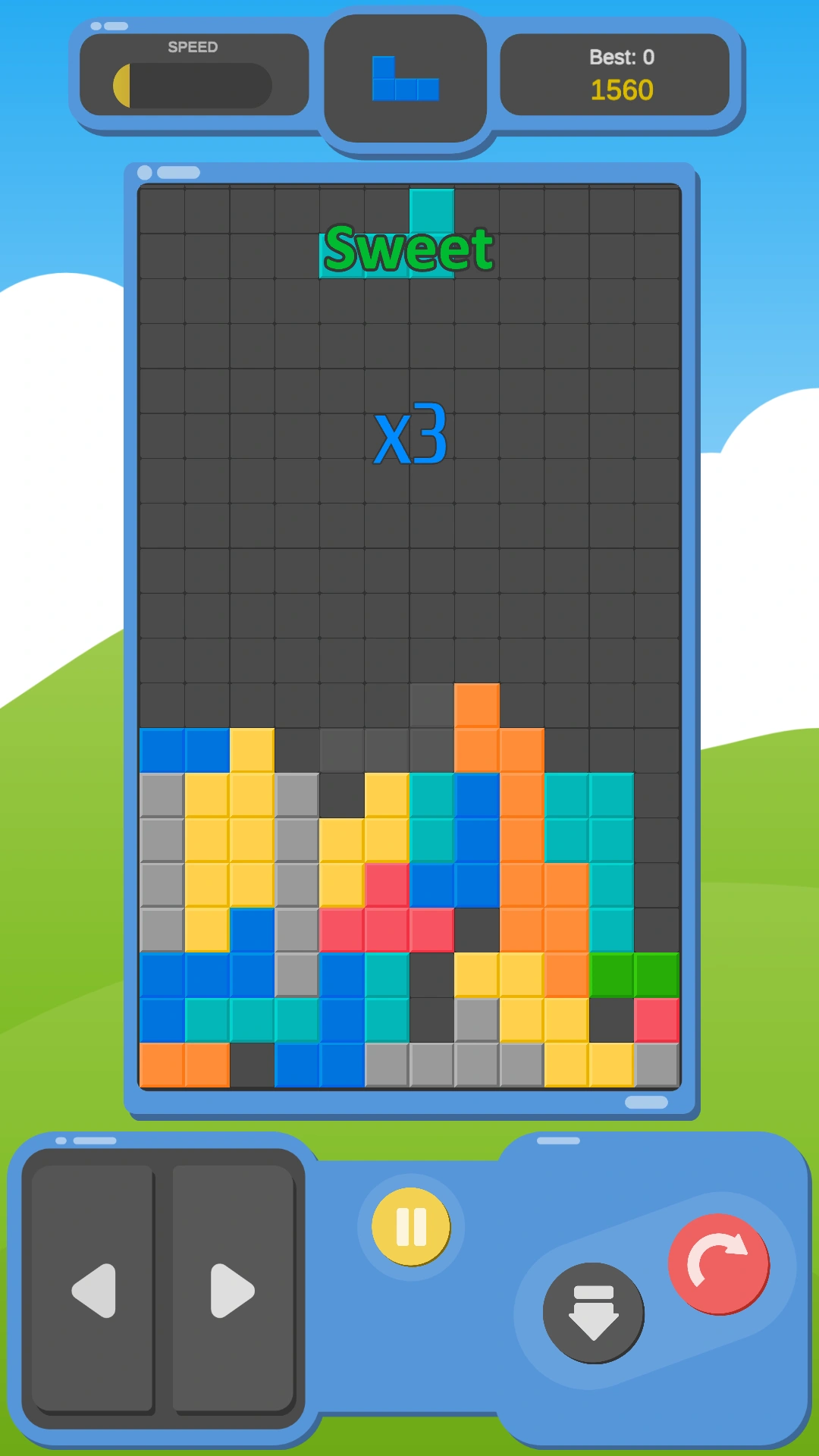Pause the game
This screenshot has height=1456, width=819.
click(411, 1226)
